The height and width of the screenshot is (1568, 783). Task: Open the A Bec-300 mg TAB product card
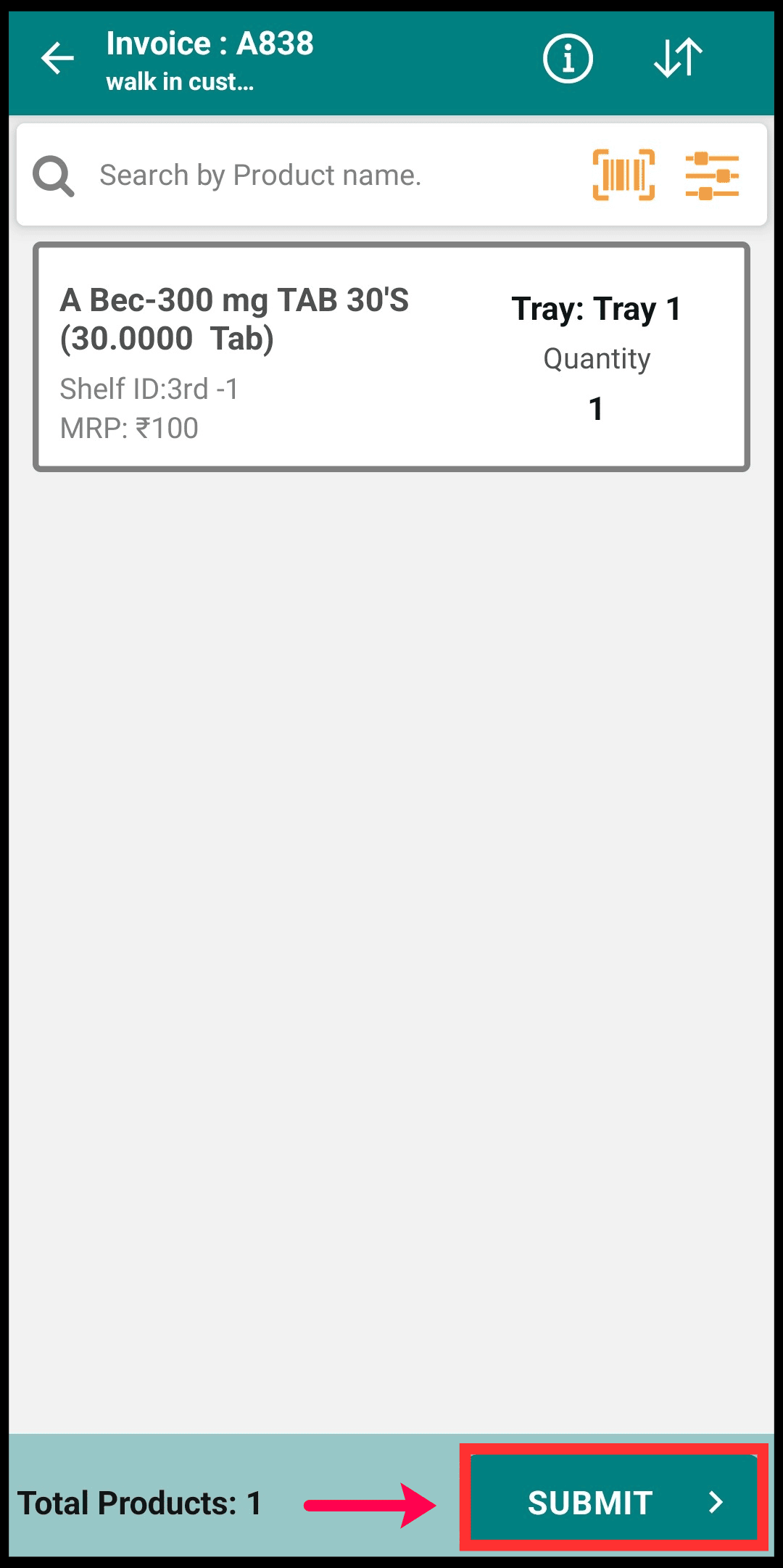pos(391,357)
